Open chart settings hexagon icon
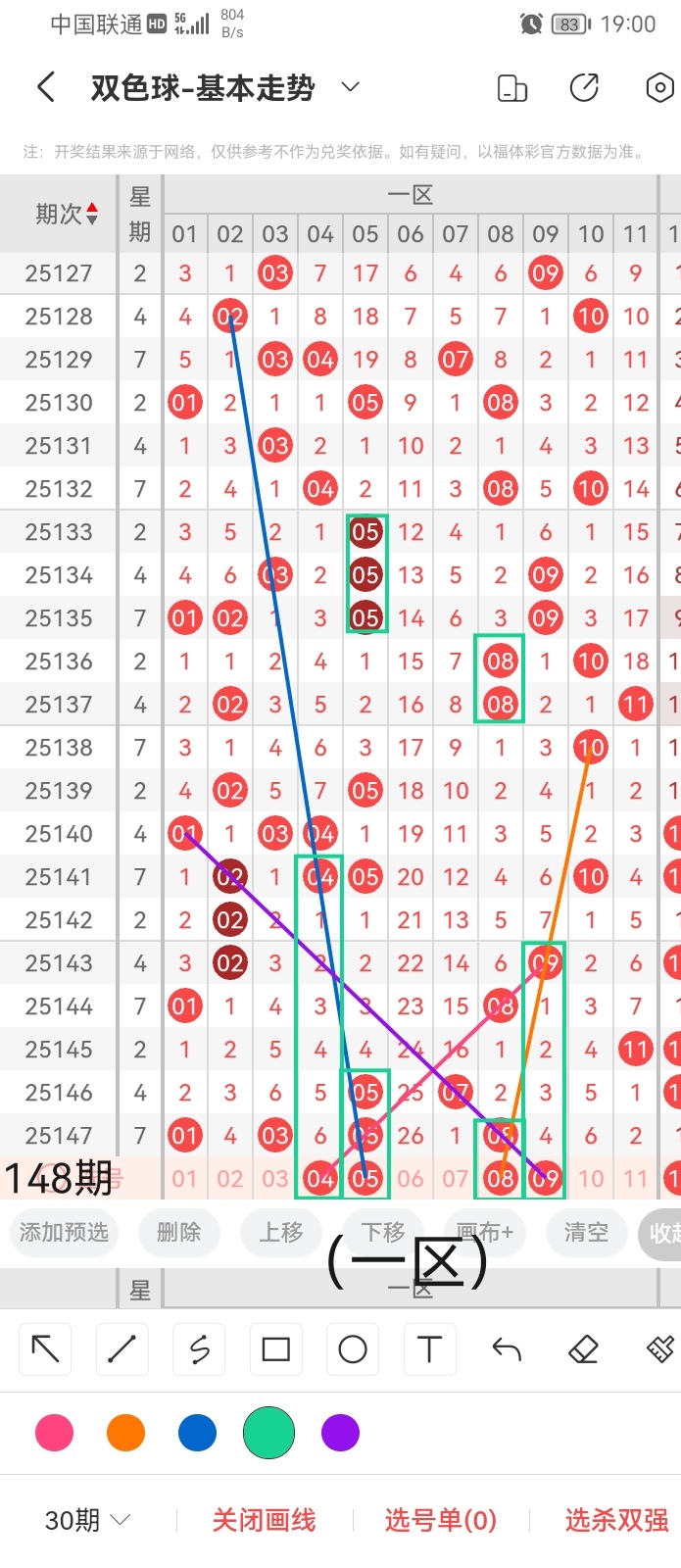Screen dimensions: 681x1568 [x=660, y=88]
